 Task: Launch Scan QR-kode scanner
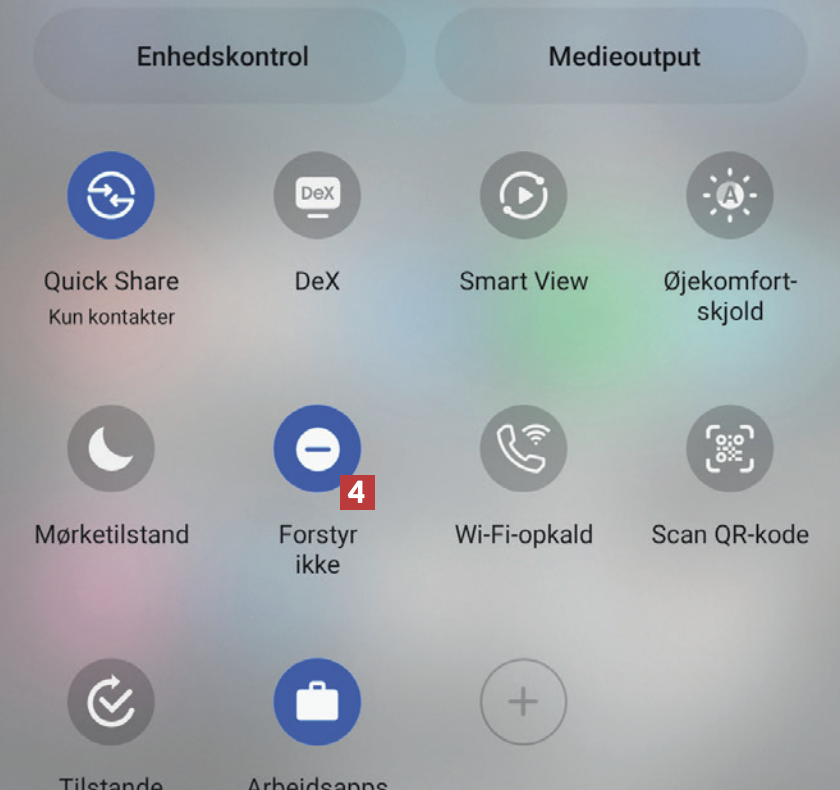pos(729,448)
